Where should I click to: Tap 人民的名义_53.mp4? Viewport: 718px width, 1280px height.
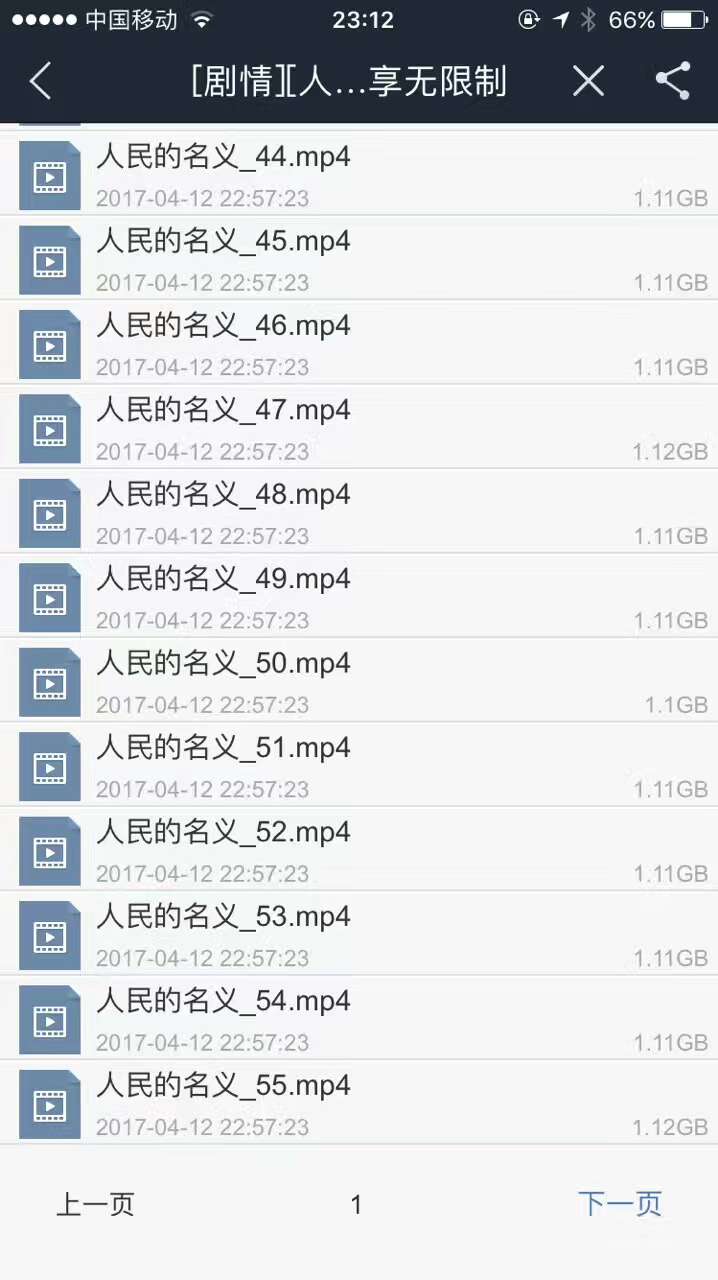coord(359,934)
